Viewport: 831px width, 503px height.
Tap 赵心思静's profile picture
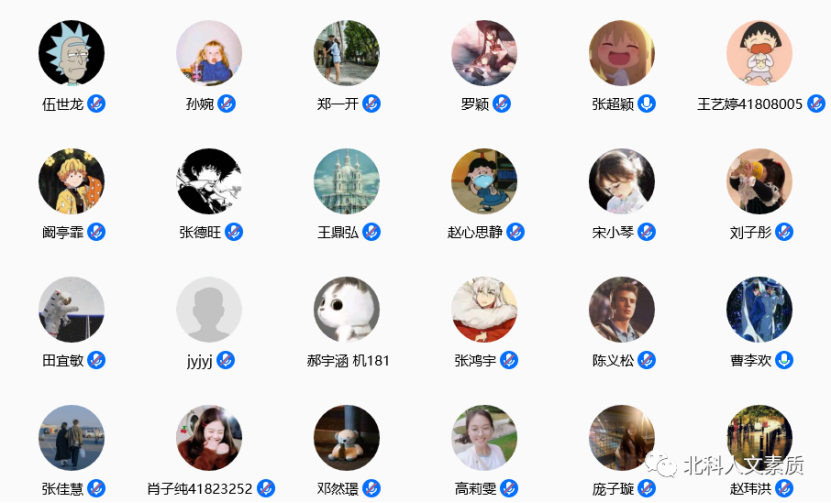pos(484,182)
